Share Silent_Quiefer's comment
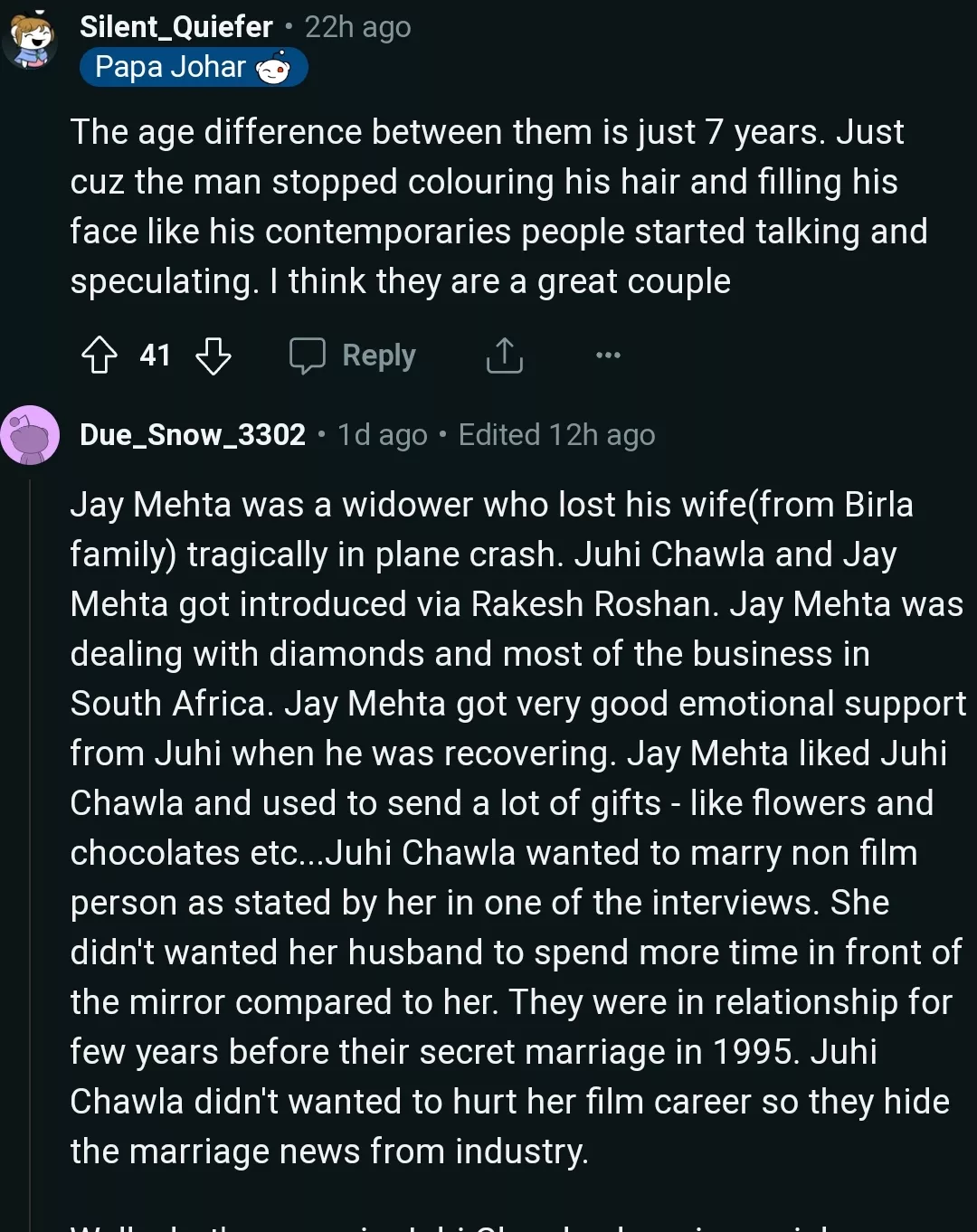 tap(505, 355)
